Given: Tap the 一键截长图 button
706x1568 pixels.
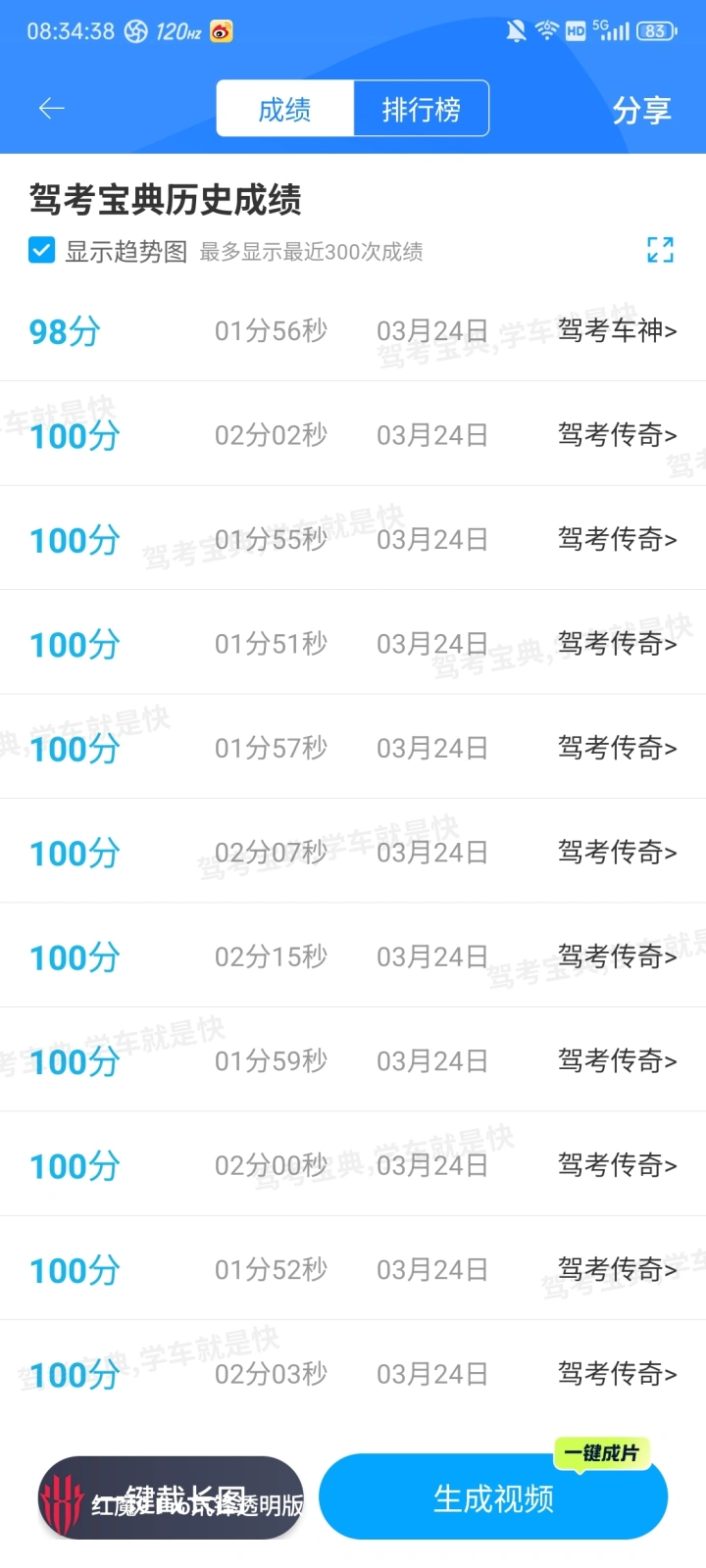Looking at the screenshot, I should point(171,1498).
